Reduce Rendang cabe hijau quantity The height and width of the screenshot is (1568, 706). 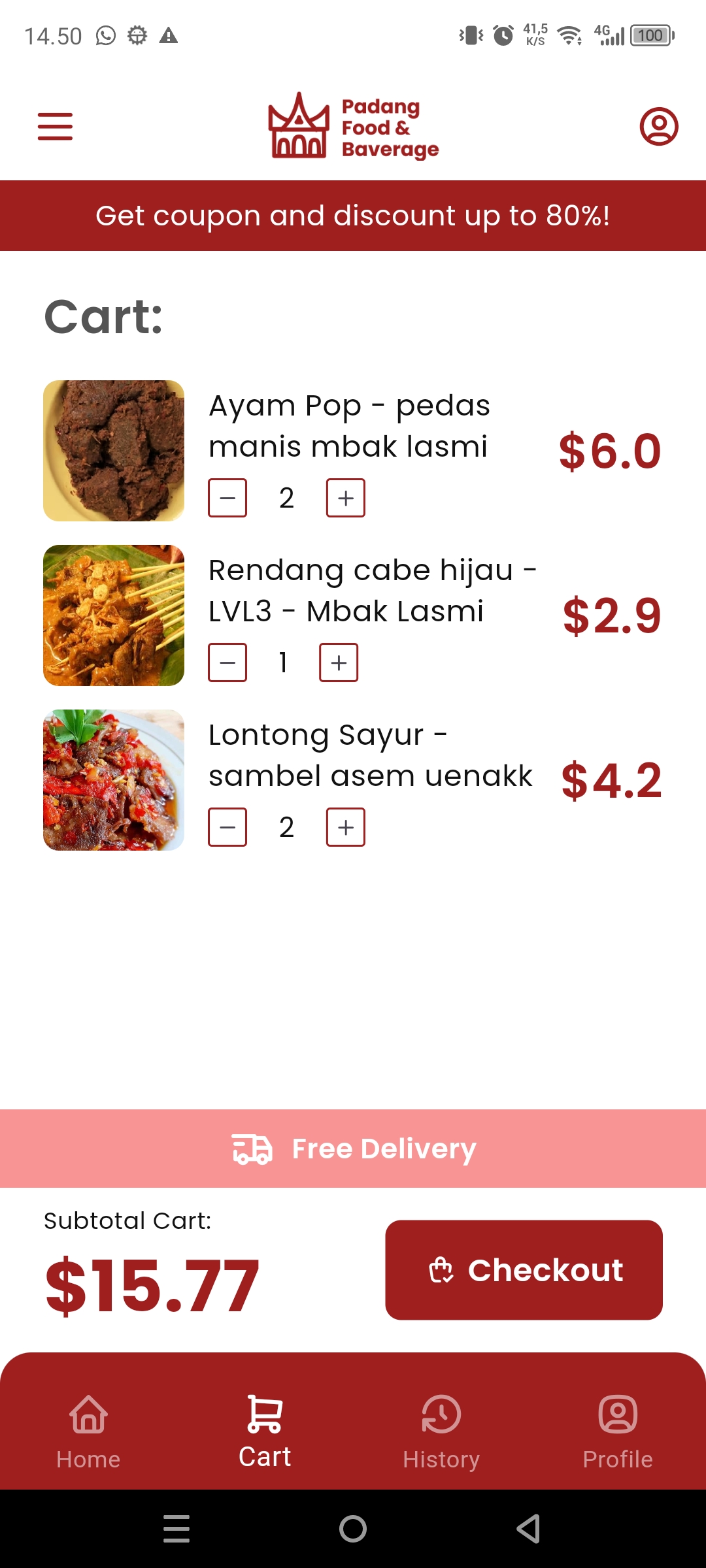click(x=227, y=662)
